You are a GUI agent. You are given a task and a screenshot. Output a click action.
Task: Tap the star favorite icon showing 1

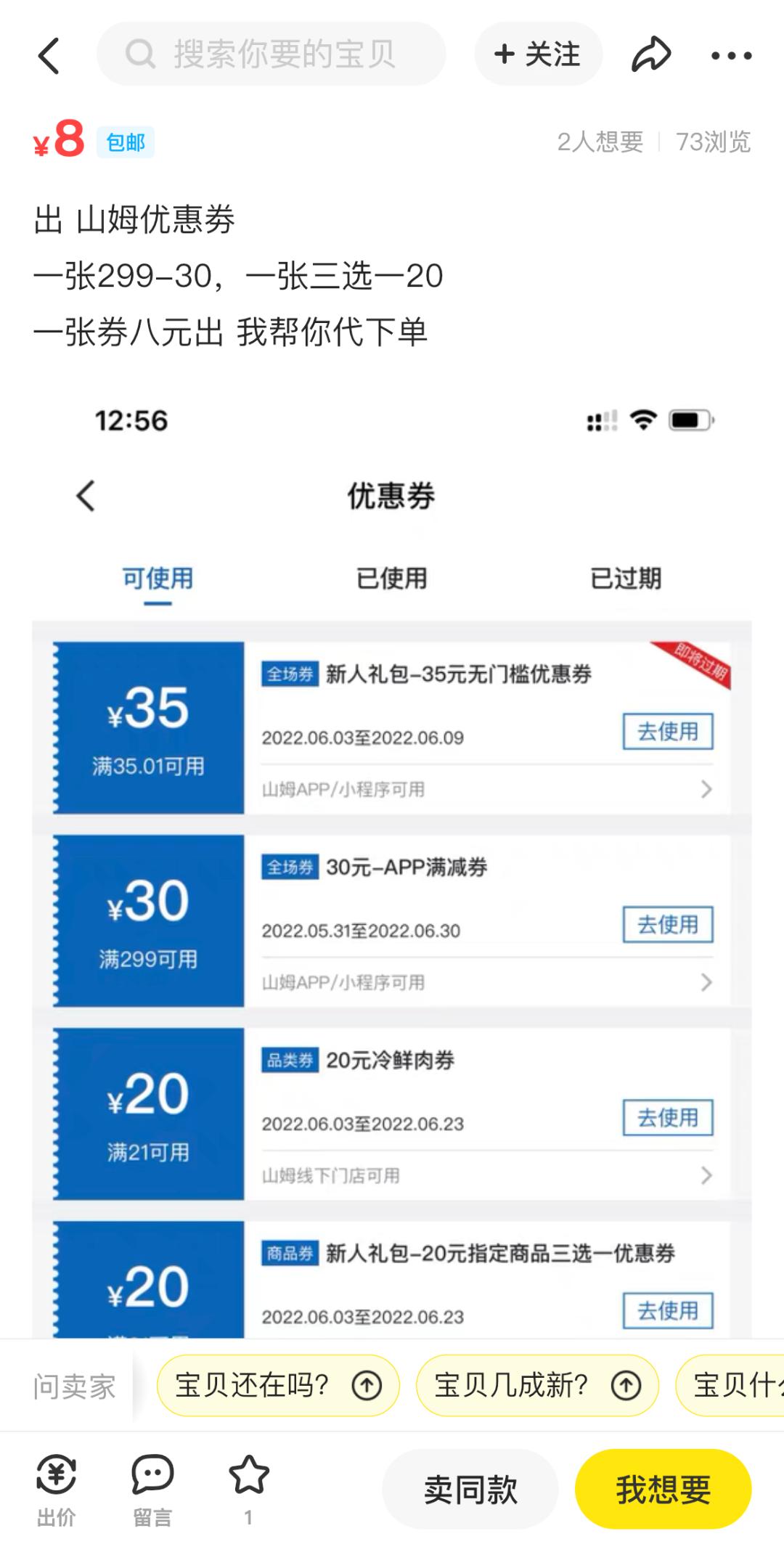coord(247,1481)
